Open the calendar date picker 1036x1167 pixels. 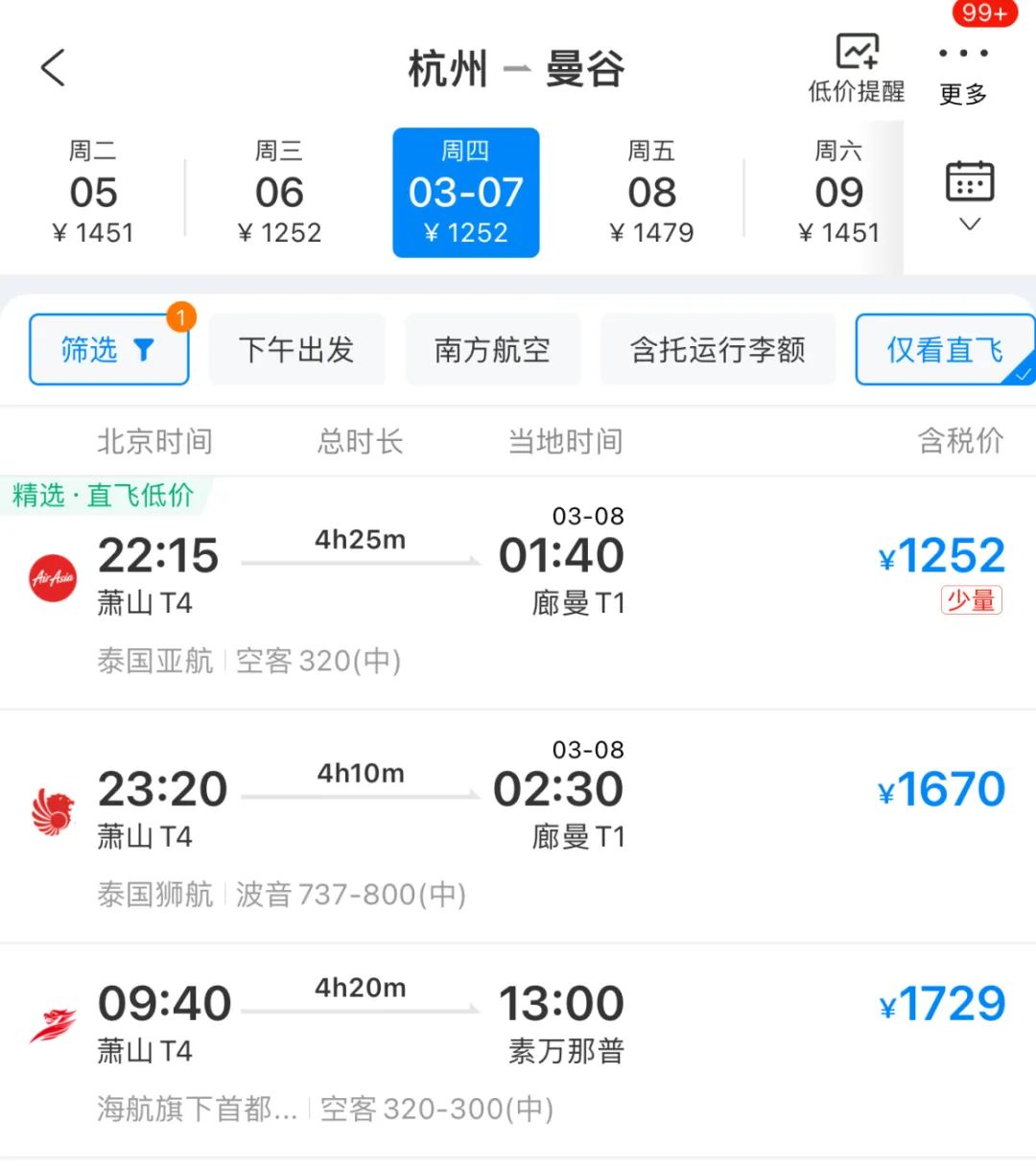click(x=970, y=194)
